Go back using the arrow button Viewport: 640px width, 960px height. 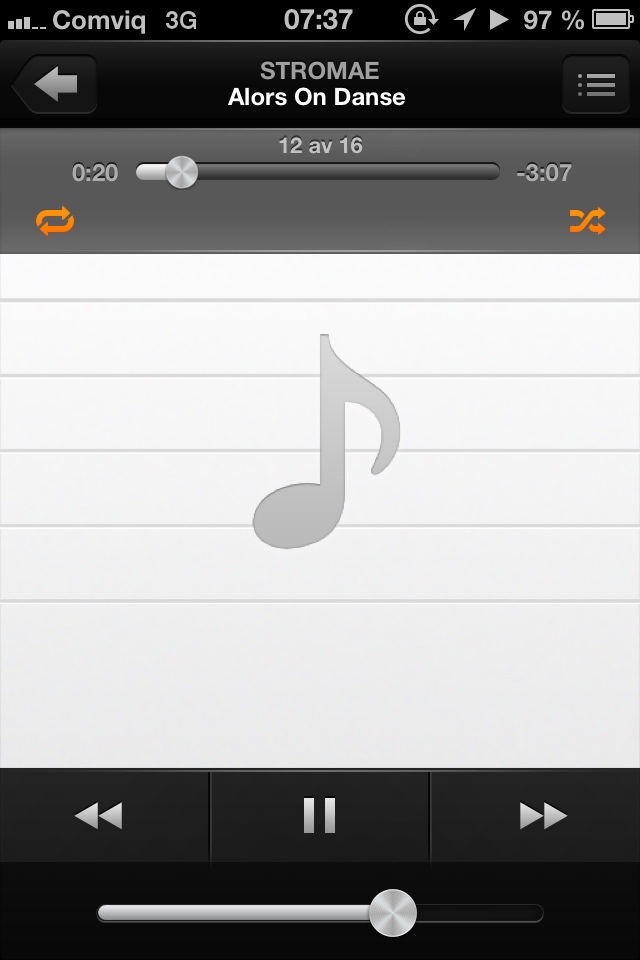point(56,85)
